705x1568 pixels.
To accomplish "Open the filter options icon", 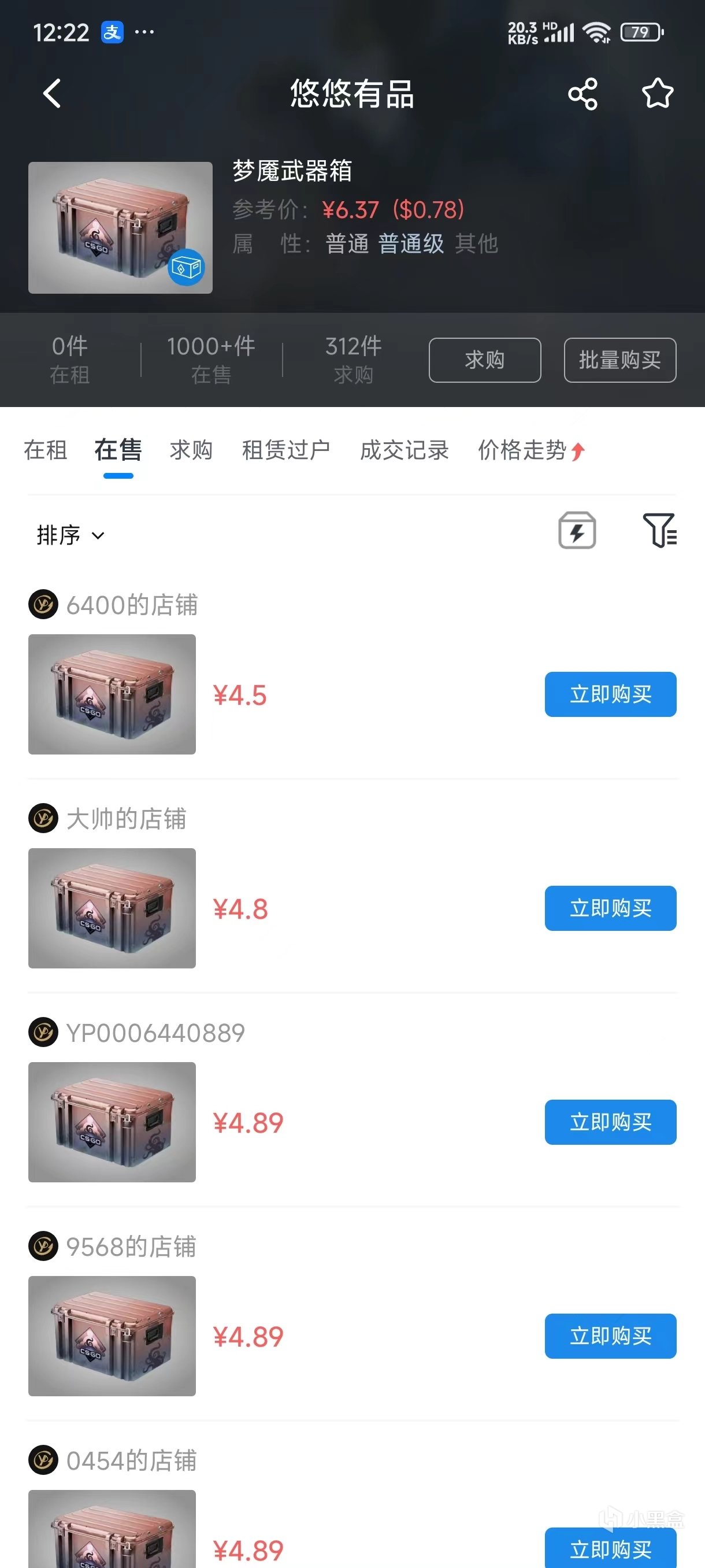I will (659, 530).
